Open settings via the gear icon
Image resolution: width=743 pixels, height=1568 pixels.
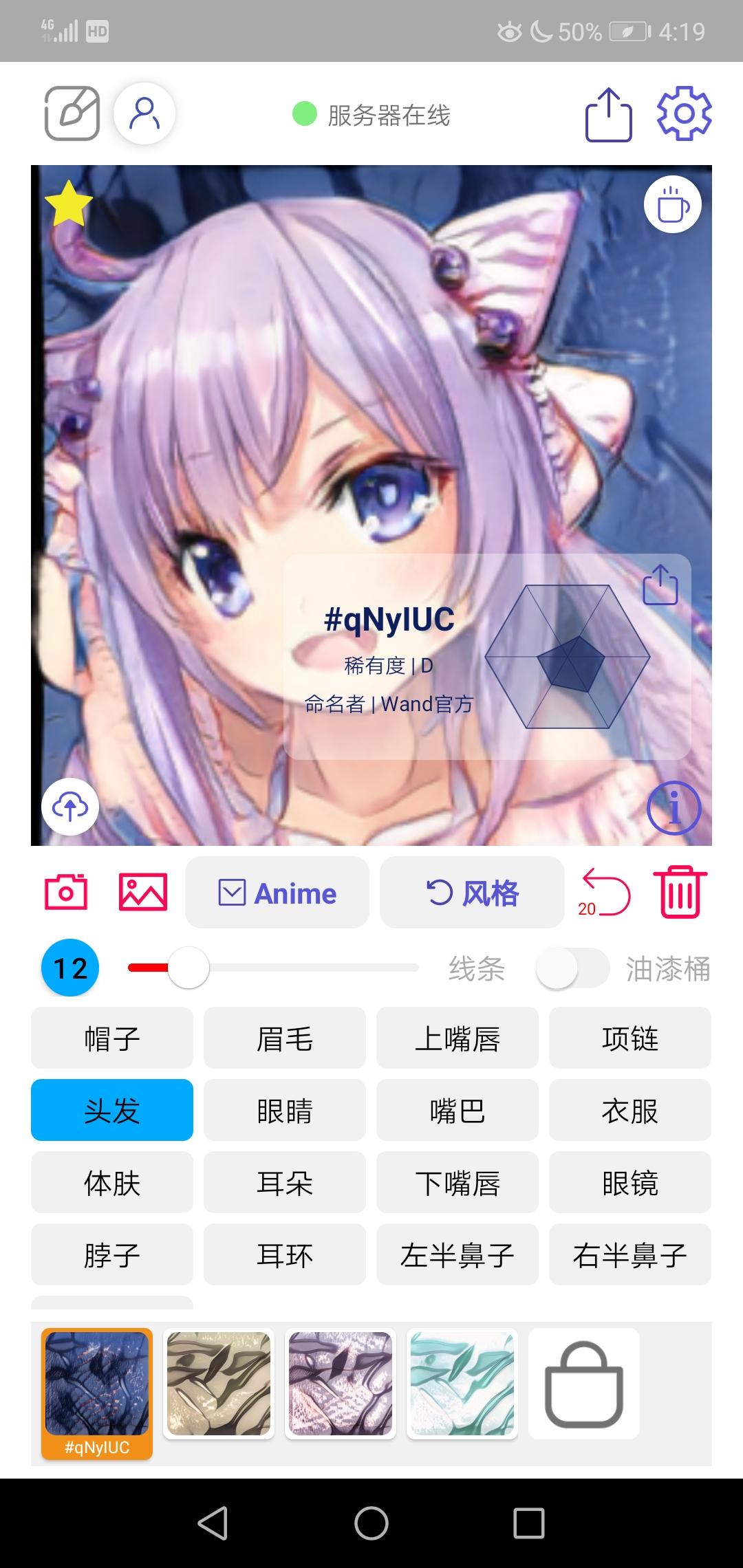(x=683, y=114)
